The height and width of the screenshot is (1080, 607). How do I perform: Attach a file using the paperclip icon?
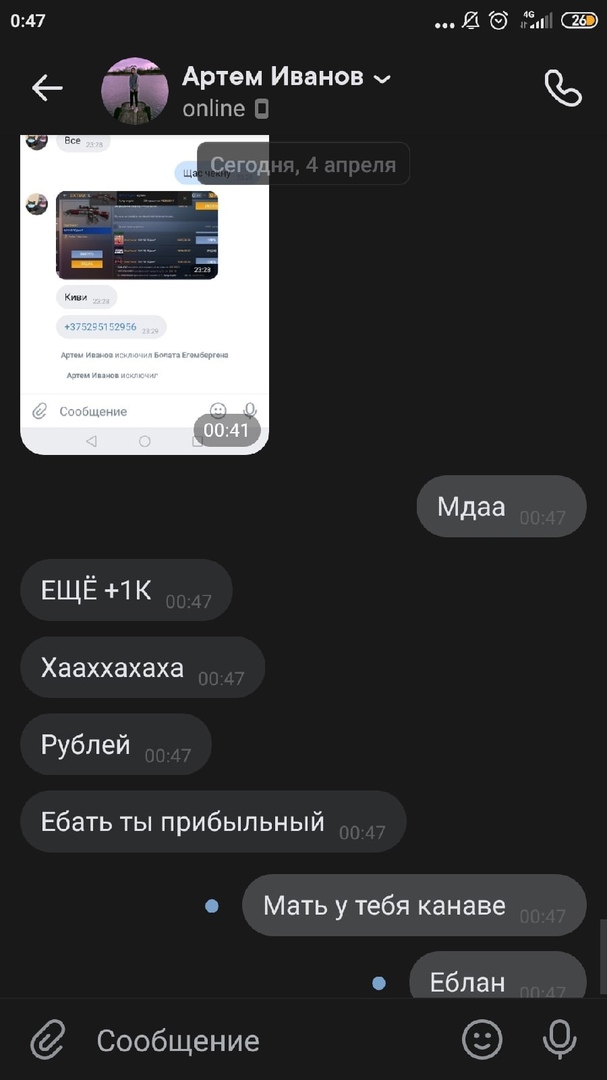pyautogui.click(x=47, y=1041)
